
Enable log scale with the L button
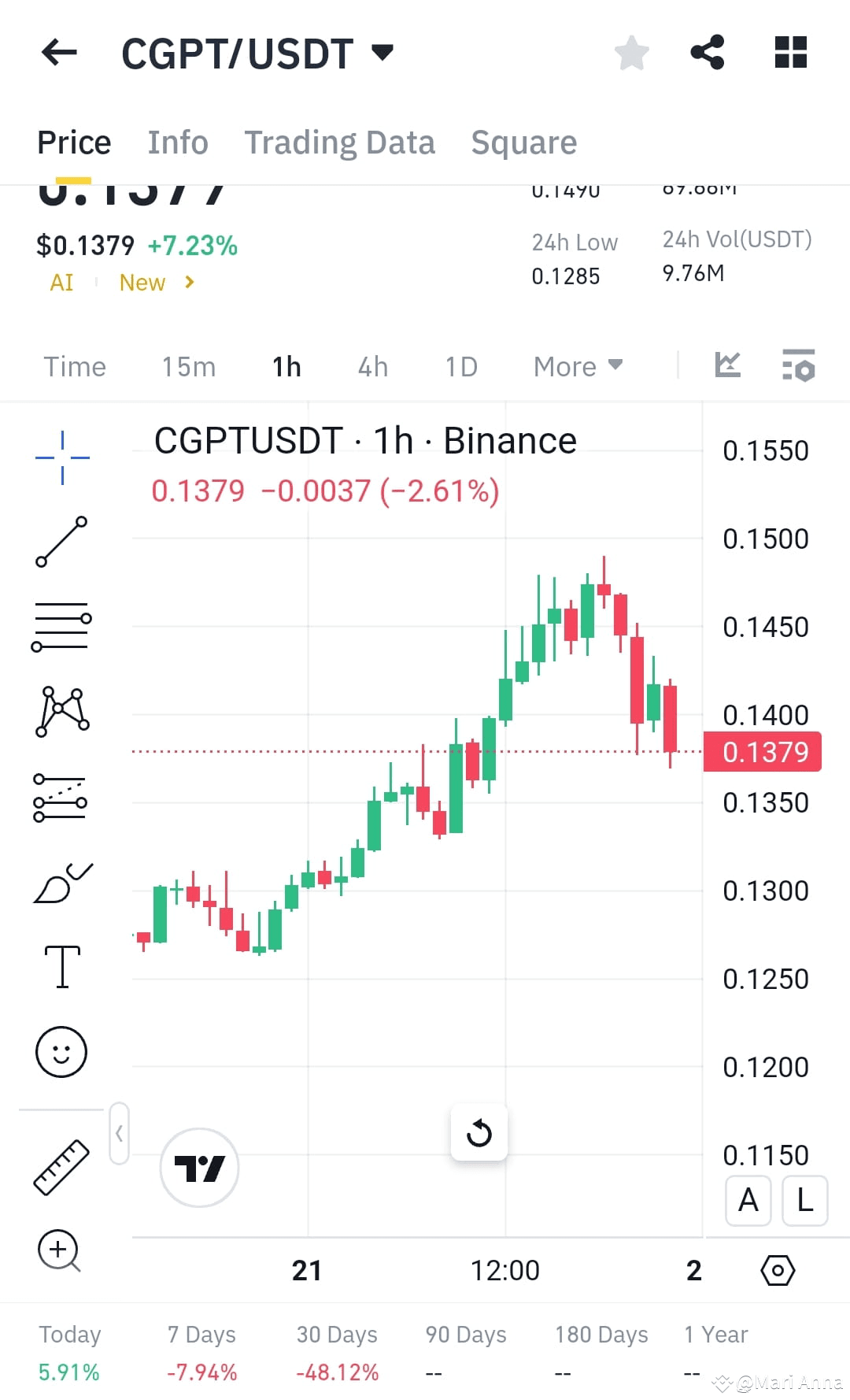coord(804,1201)
